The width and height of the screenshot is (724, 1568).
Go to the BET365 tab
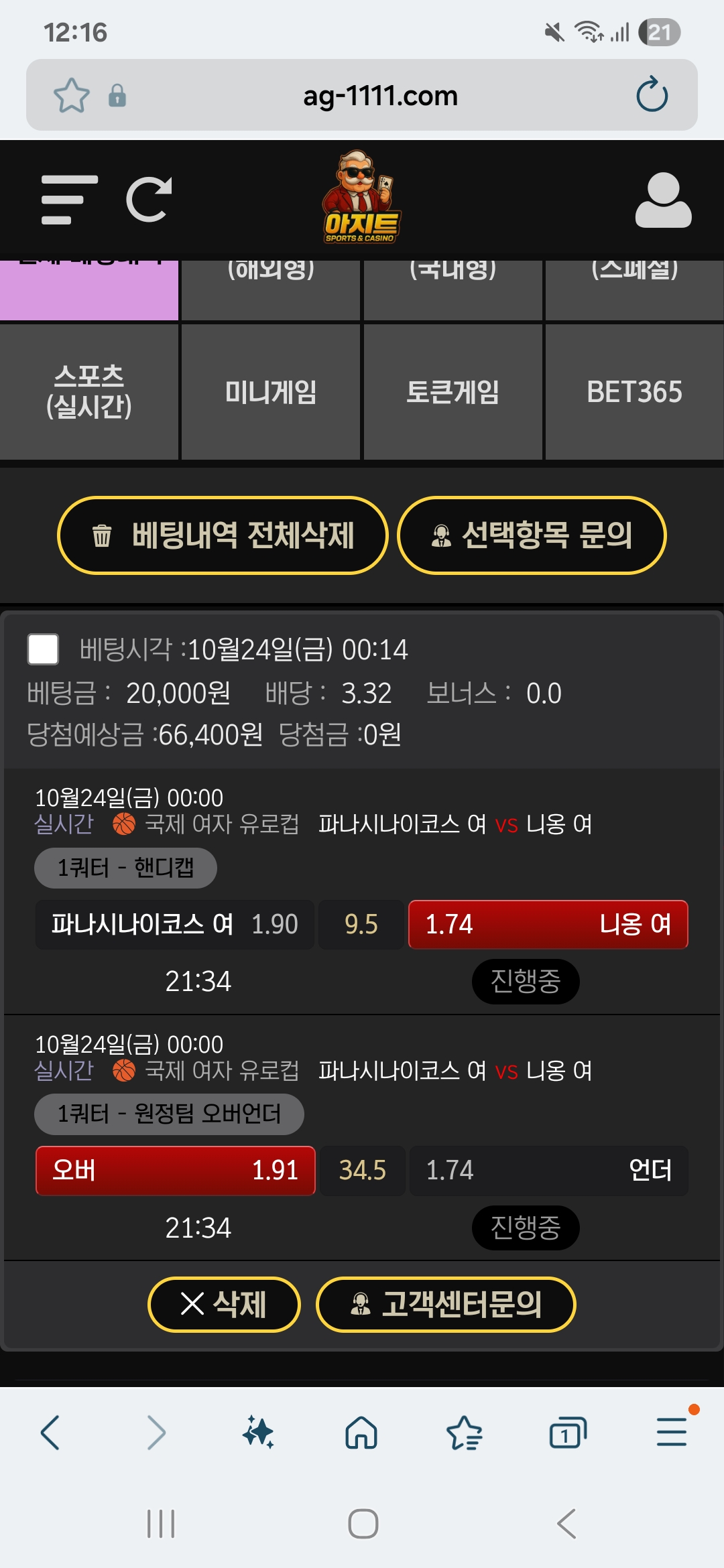tap(634, 392)
